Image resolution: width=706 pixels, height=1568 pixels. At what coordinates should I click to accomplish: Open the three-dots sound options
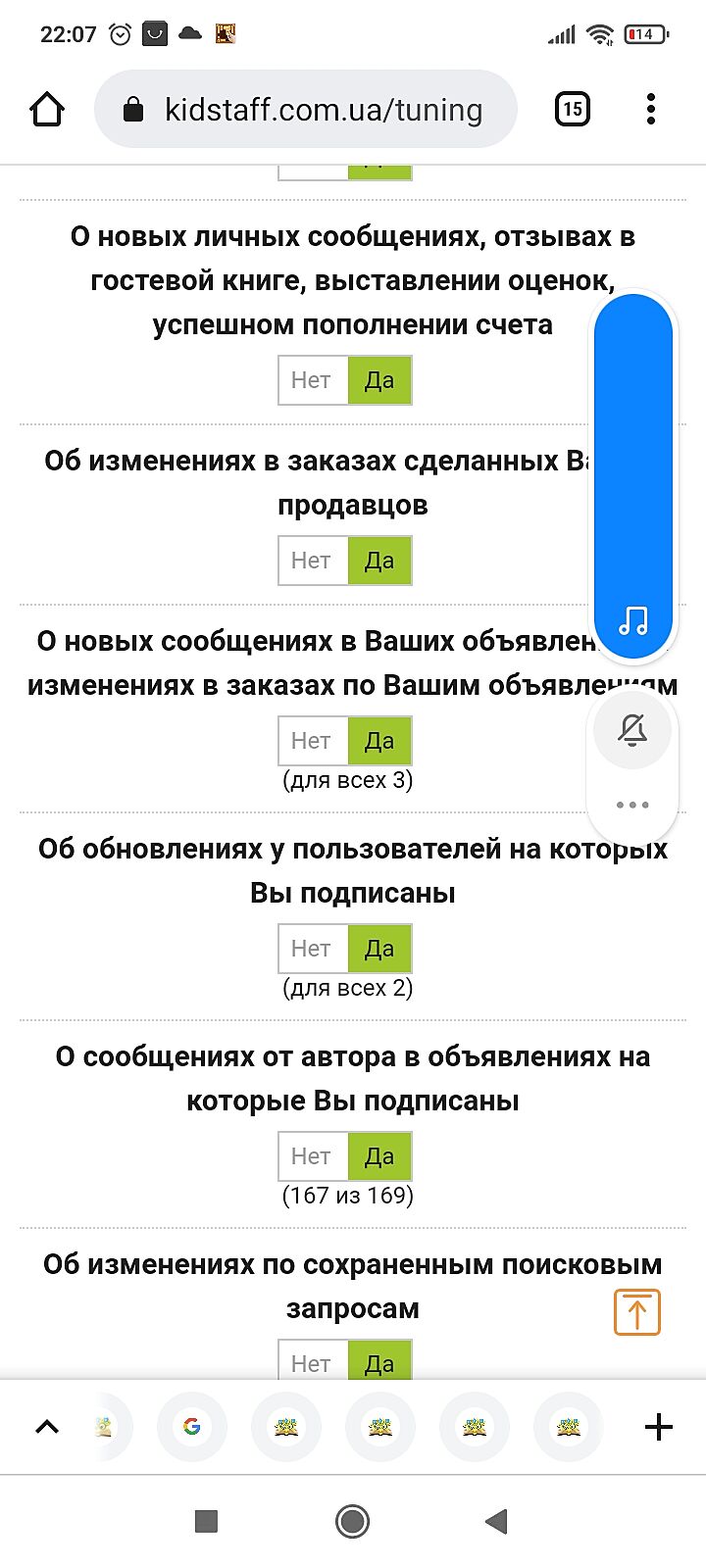(x=633, y=805)
